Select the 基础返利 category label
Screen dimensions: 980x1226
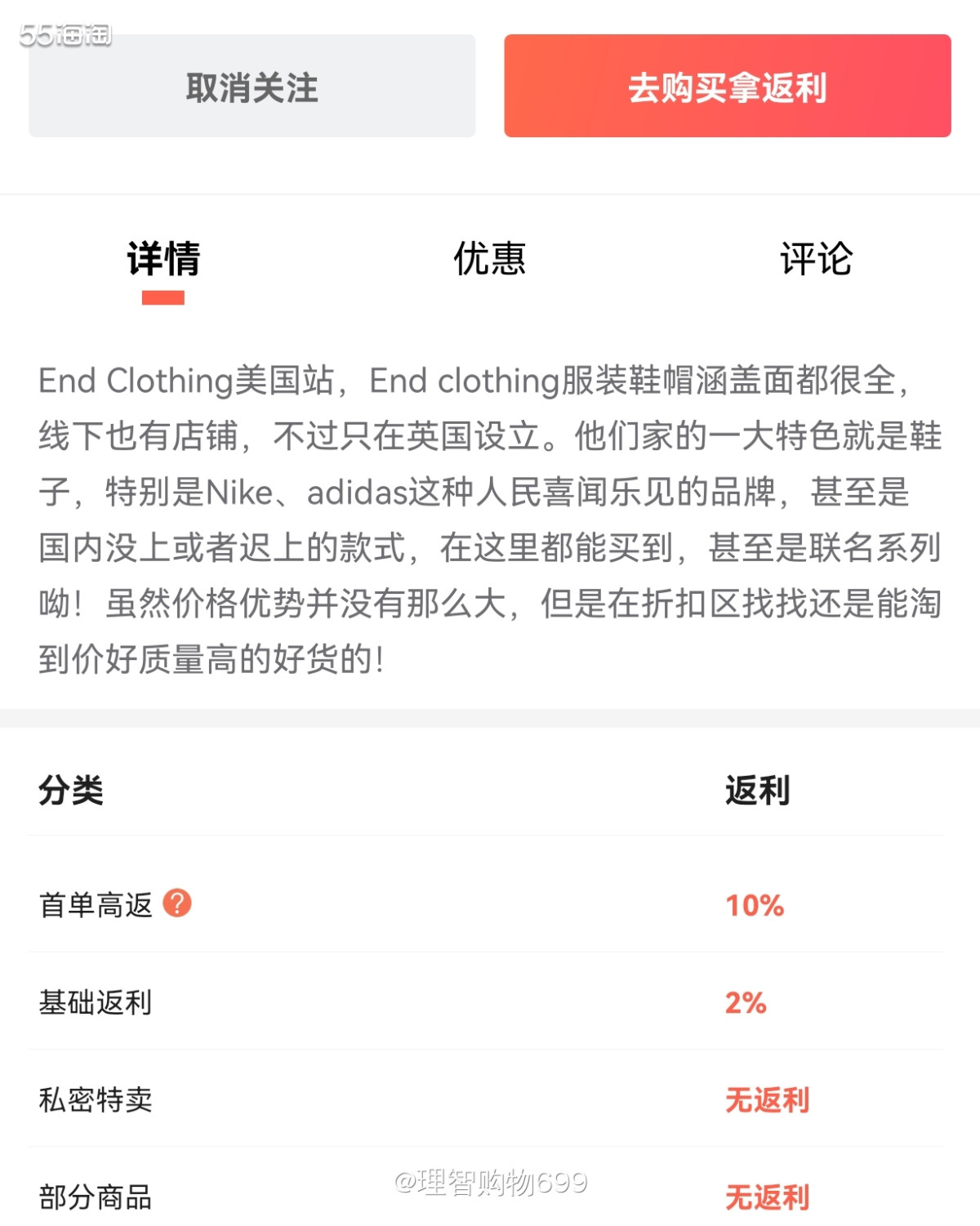click(x=96, y=1002)
